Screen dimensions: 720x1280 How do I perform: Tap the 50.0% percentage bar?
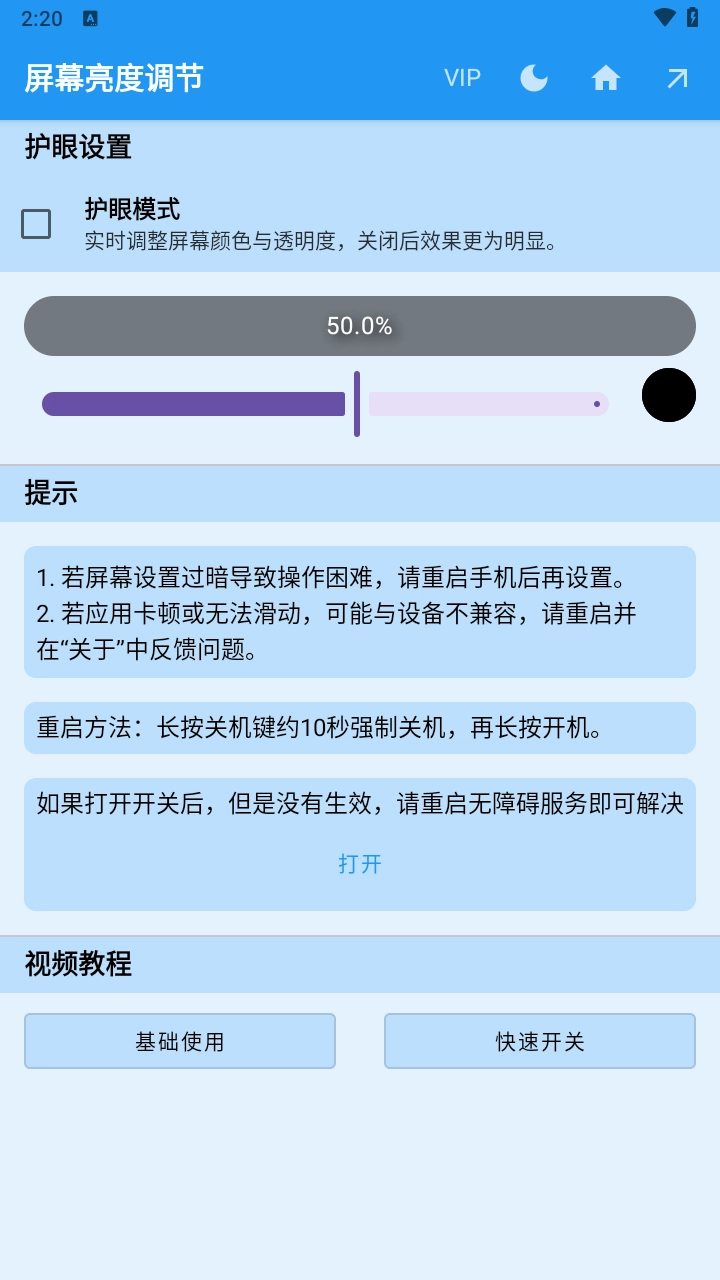coord(360,326)
